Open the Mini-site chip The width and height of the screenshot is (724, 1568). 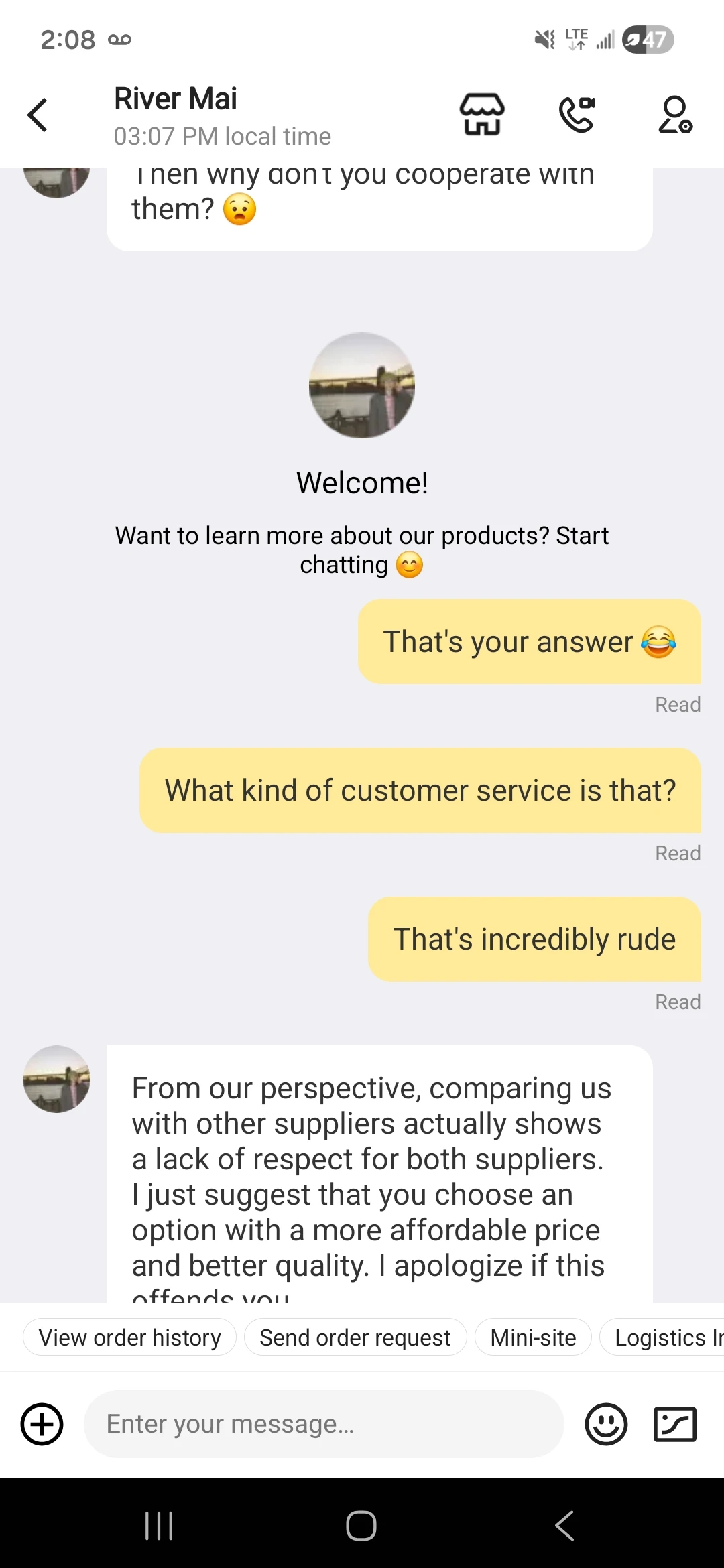pos(533,1337)
